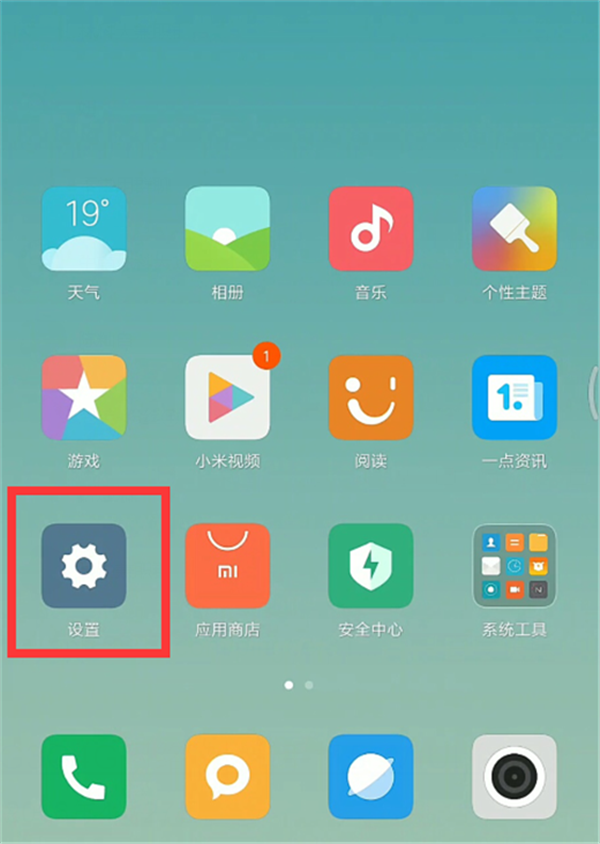Image resolution: width=600 pixels, height=844 pixels.
Task: Open the camera in the dock
Action: [x=514, y=777]
